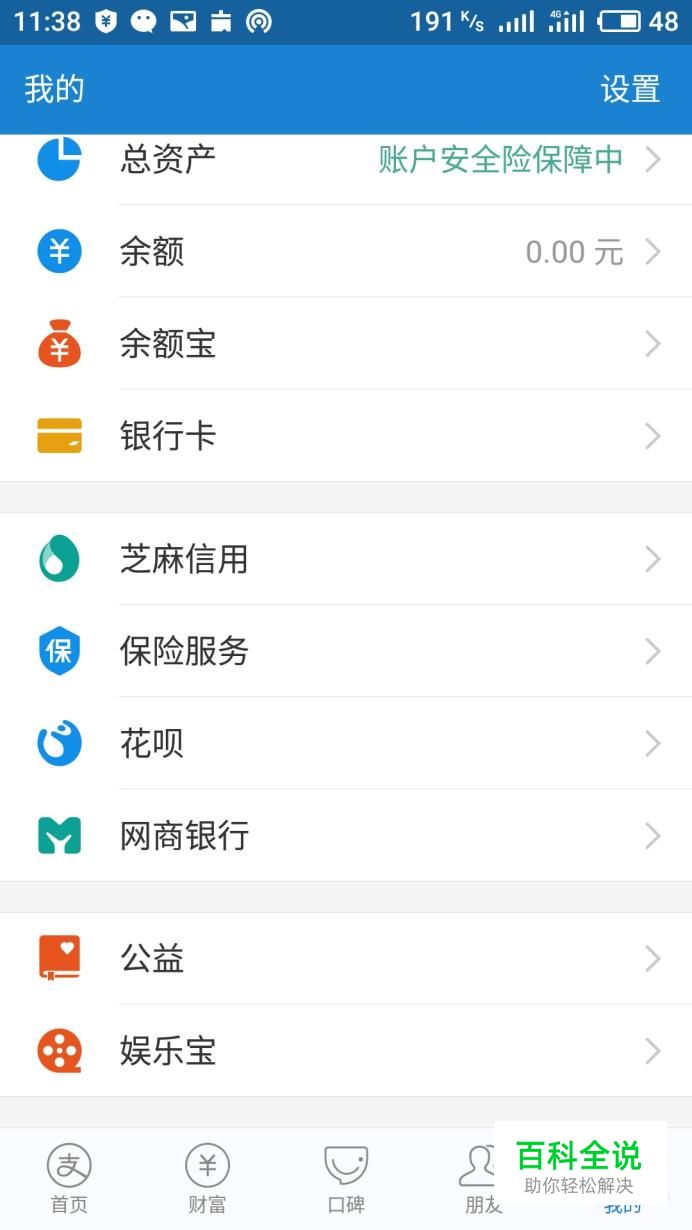Open 保险服务

(346, 651)
